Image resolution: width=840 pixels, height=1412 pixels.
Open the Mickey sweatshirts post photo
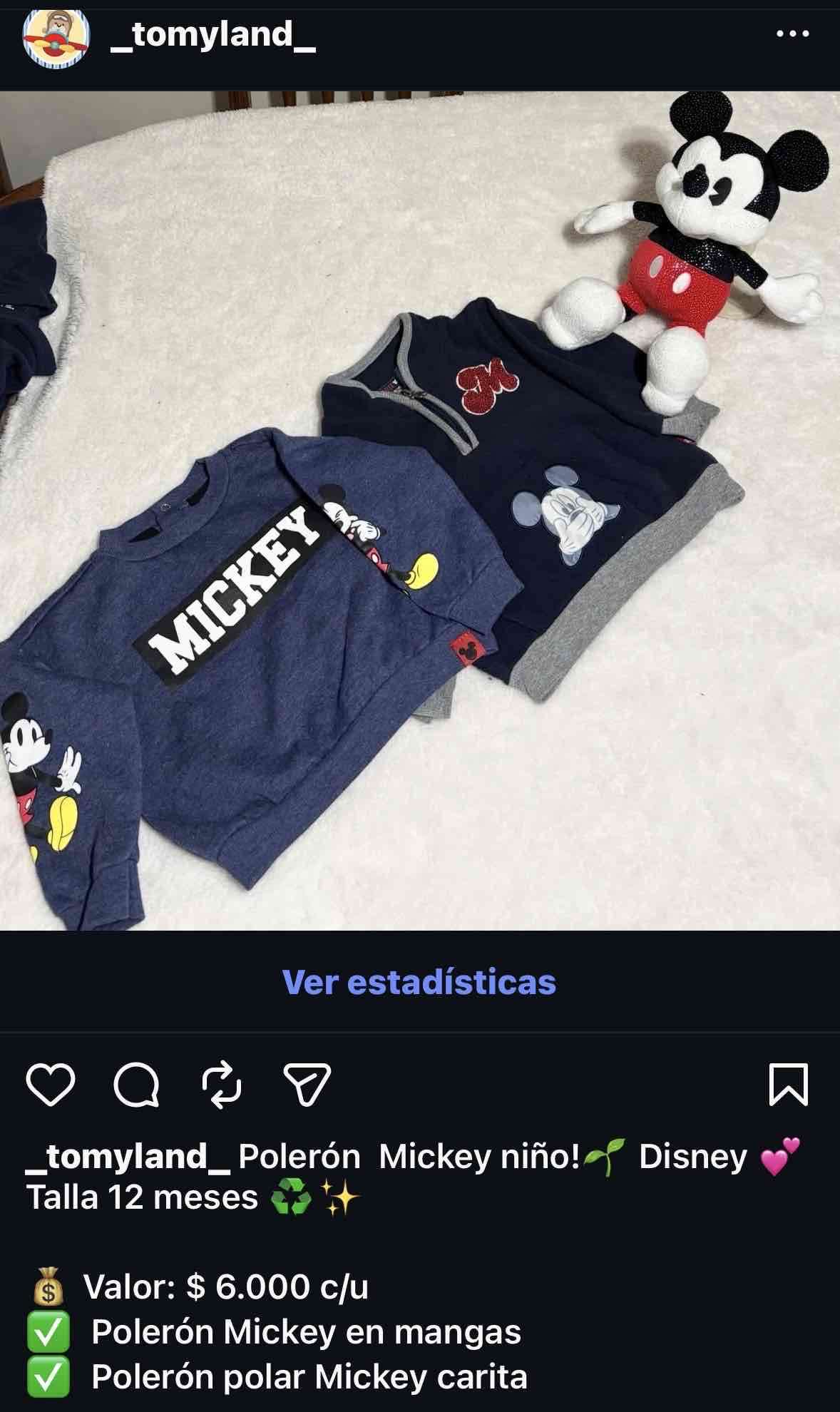click(x=419, y=511)
